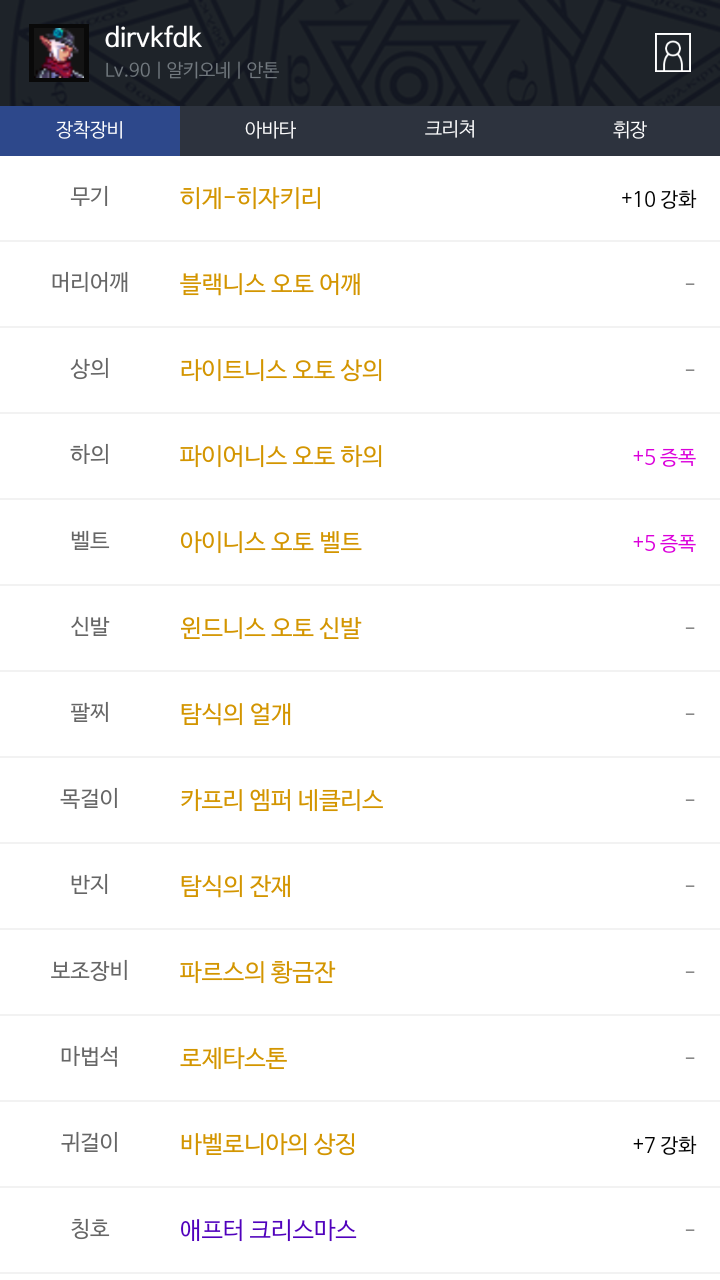Switch to the 크리쳐 tab
The height and width of the screenshot is (1280, 720).
(x=450, y=130)
